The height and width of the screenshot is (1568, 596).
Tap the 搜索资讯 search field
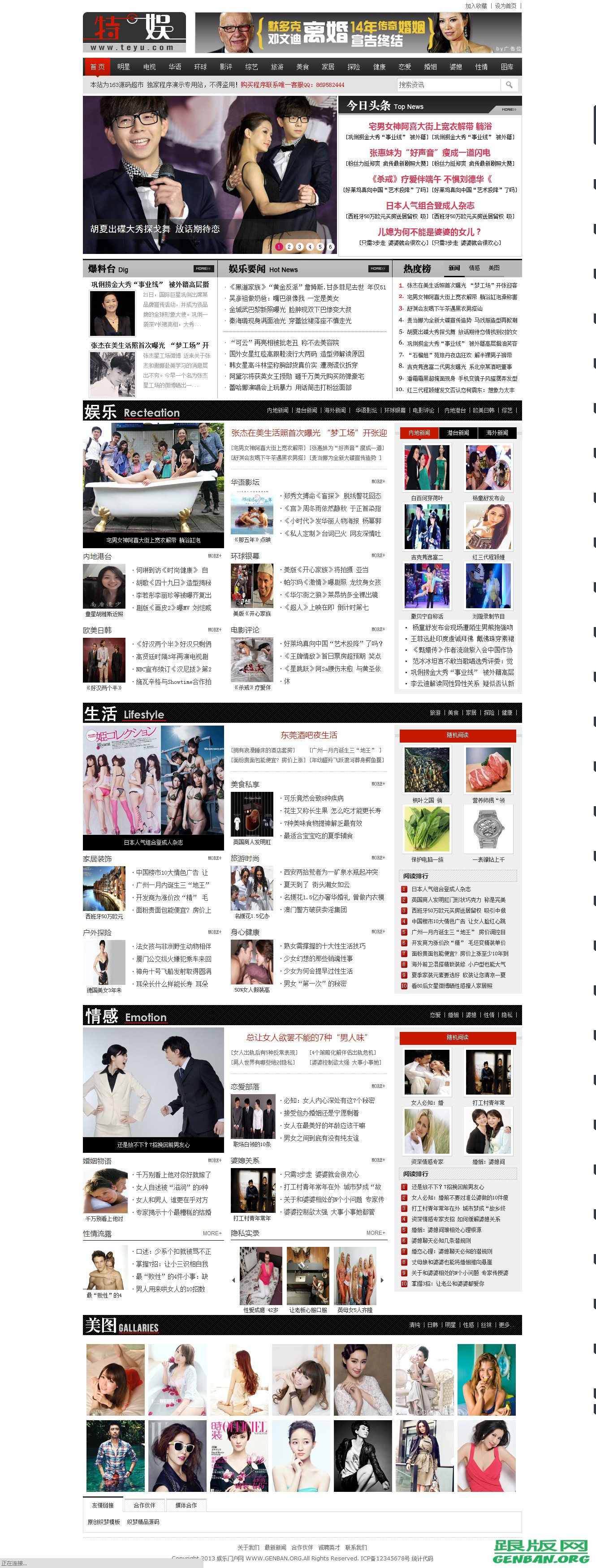449,85
